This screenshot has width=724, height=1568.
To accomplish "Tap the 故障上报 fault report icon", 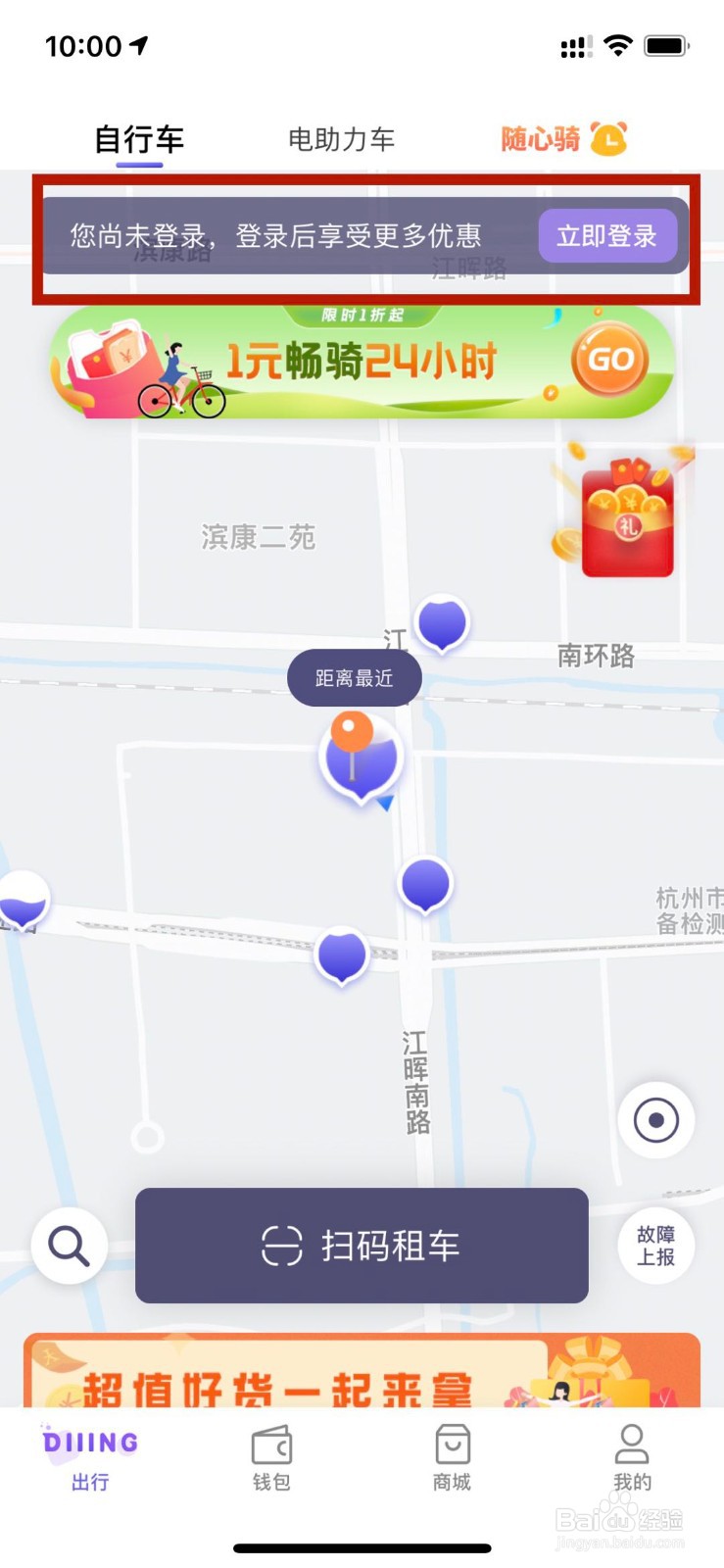I will [x=656, y=1246].
